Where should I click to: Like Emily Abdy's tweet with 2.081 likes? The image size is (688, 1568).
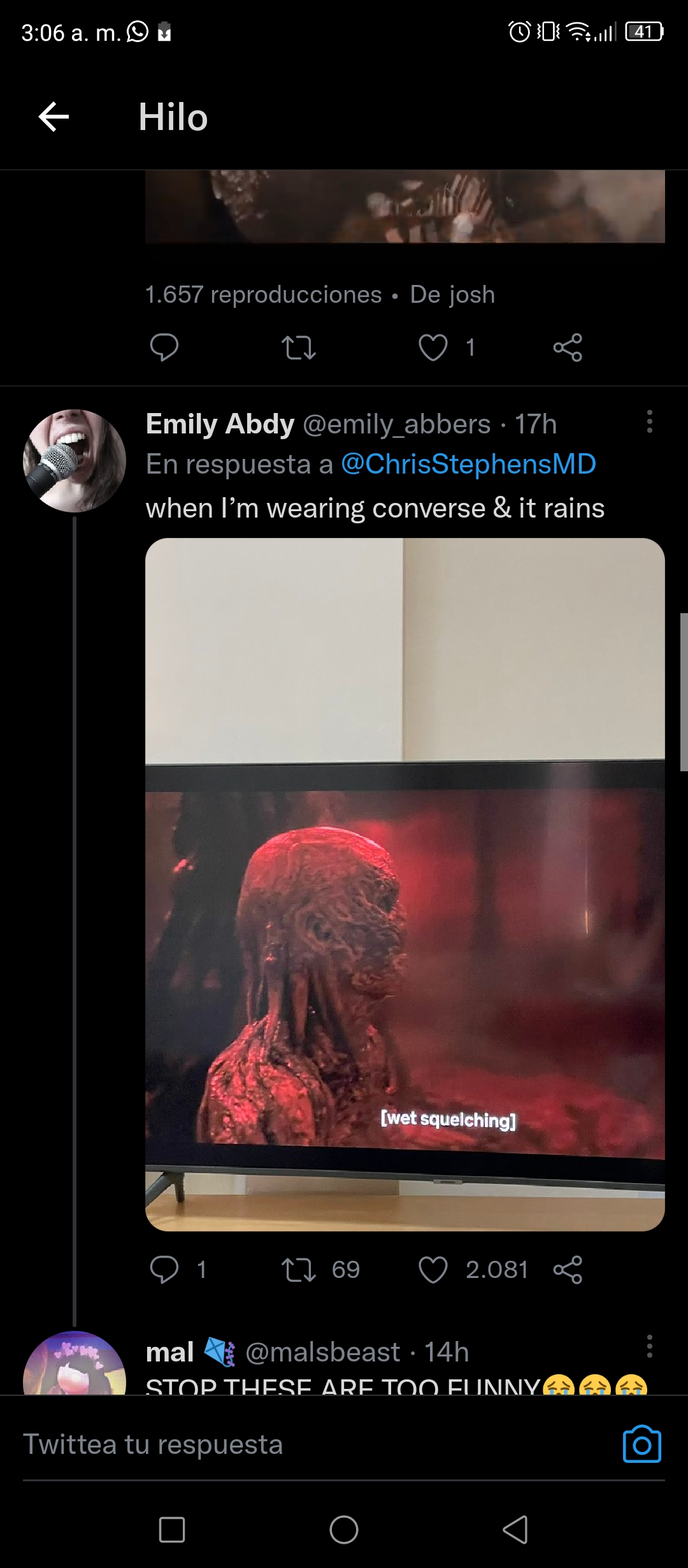point(433,1269)
